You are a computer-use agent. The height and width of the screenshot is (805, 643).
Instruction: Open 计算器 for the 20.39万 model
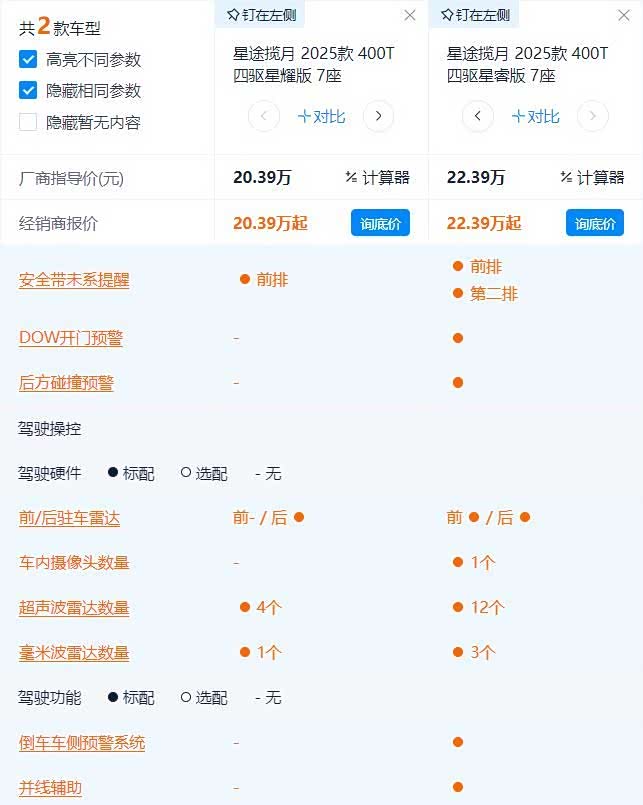(377, 178)
